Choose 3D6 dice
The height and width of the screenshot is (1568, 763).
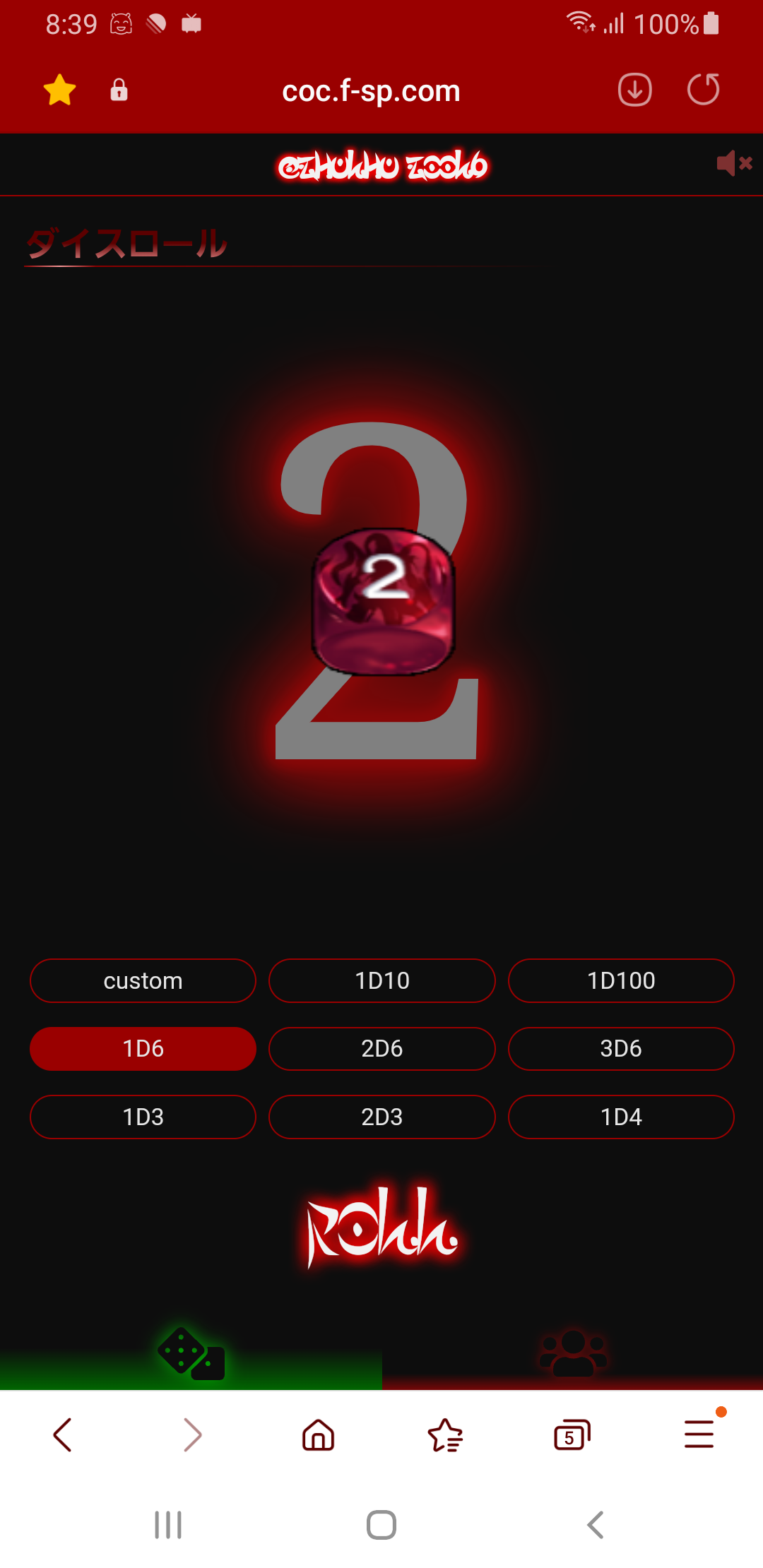point(621,1049)
